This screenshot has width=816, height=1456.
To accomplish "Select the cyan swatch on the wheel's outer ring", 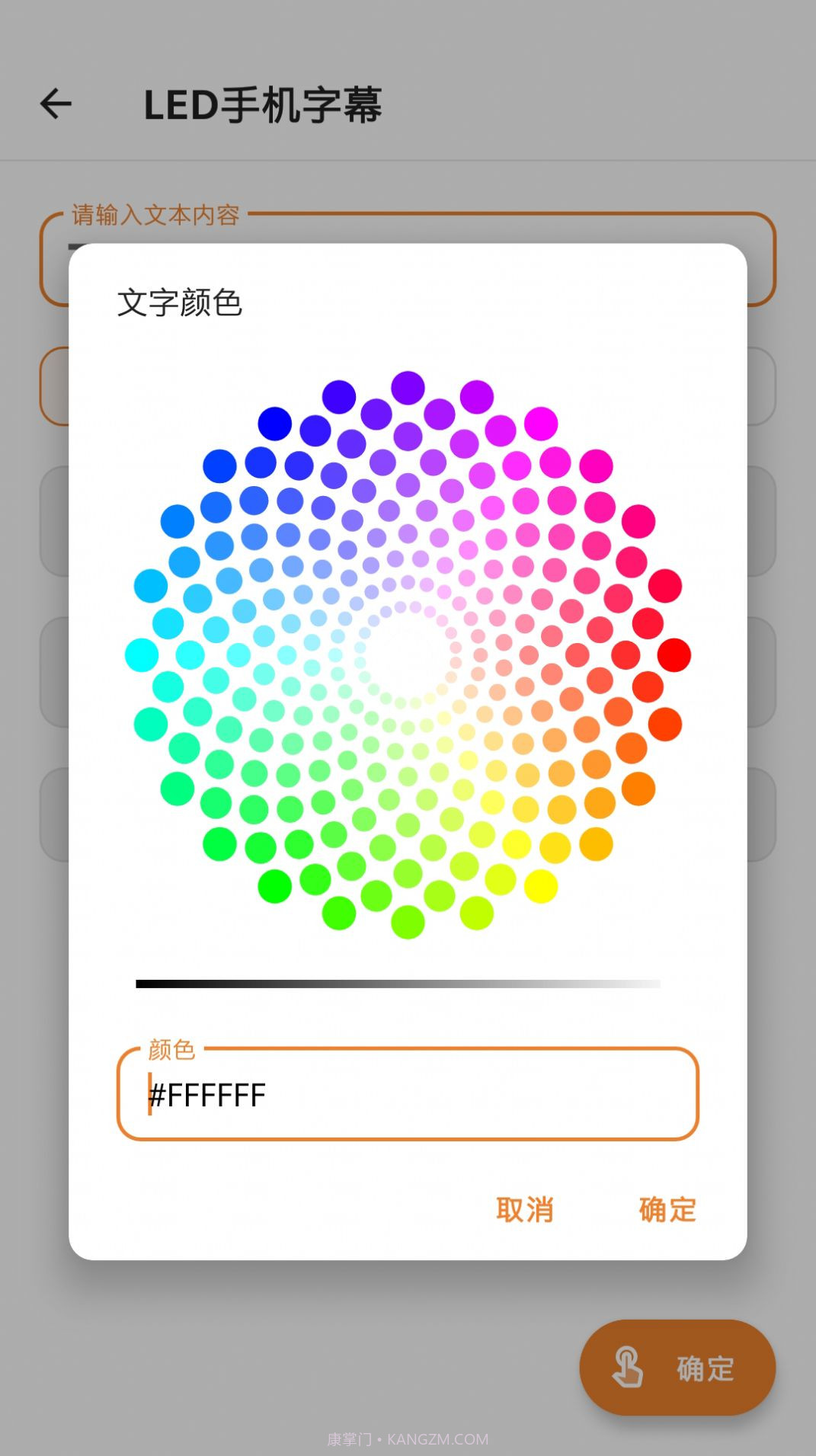I will 142,655.
